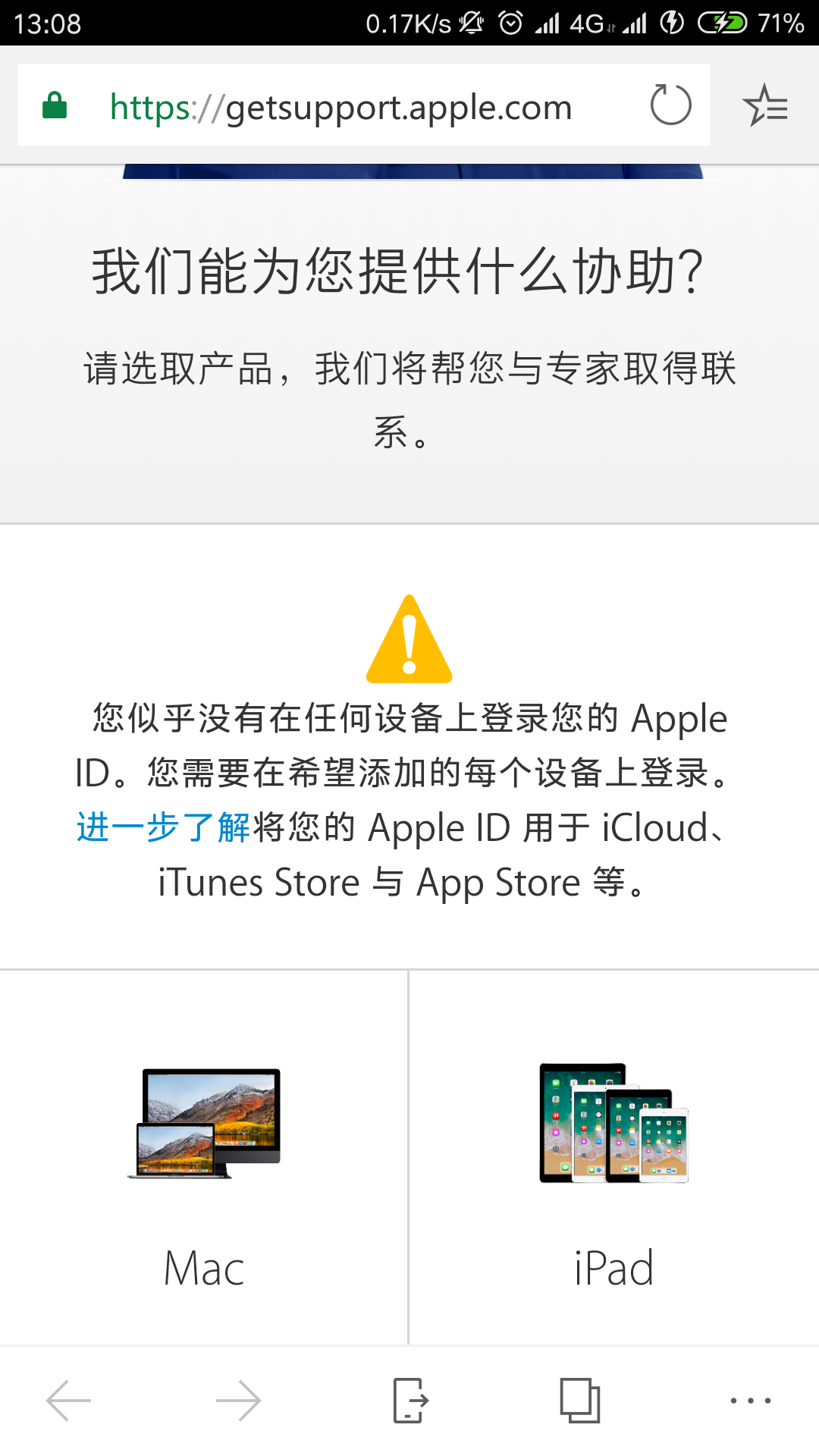
Task: Open the bookmarks star icon
Action: tap(765, 105)
